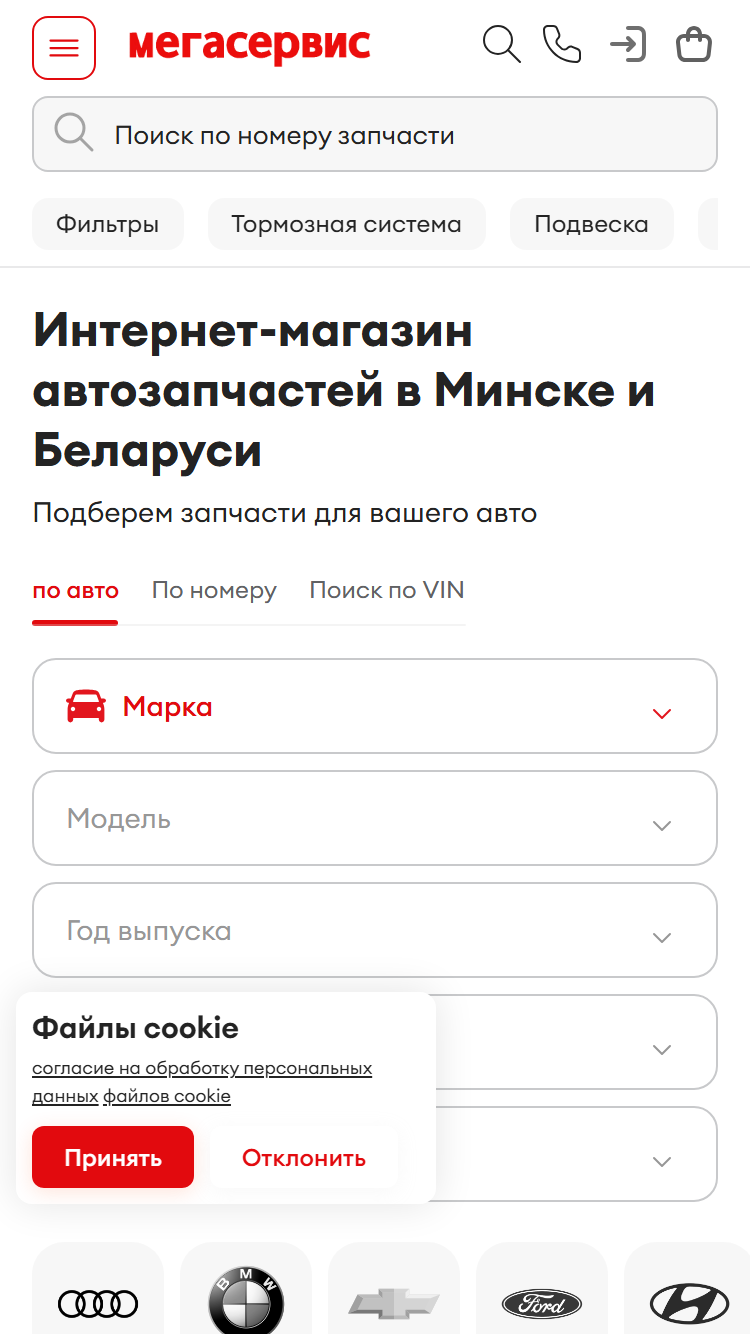Expand the Год выпуска dropdown
The width and height of the screenshot is (750, 1334).
(375, 930)
